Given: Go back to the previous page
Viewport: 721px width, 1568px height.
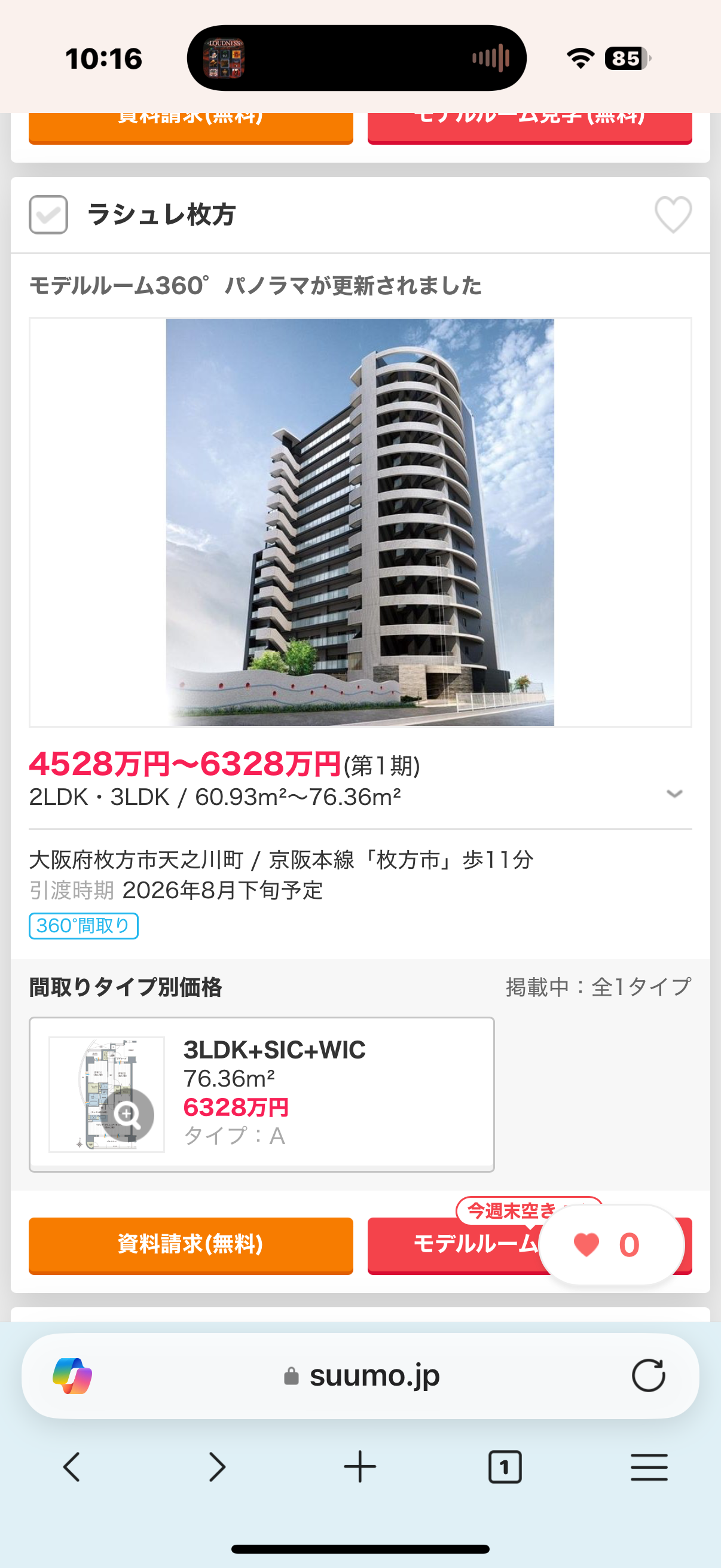Looking at the screenshot, I should (x=72, y=1467).
